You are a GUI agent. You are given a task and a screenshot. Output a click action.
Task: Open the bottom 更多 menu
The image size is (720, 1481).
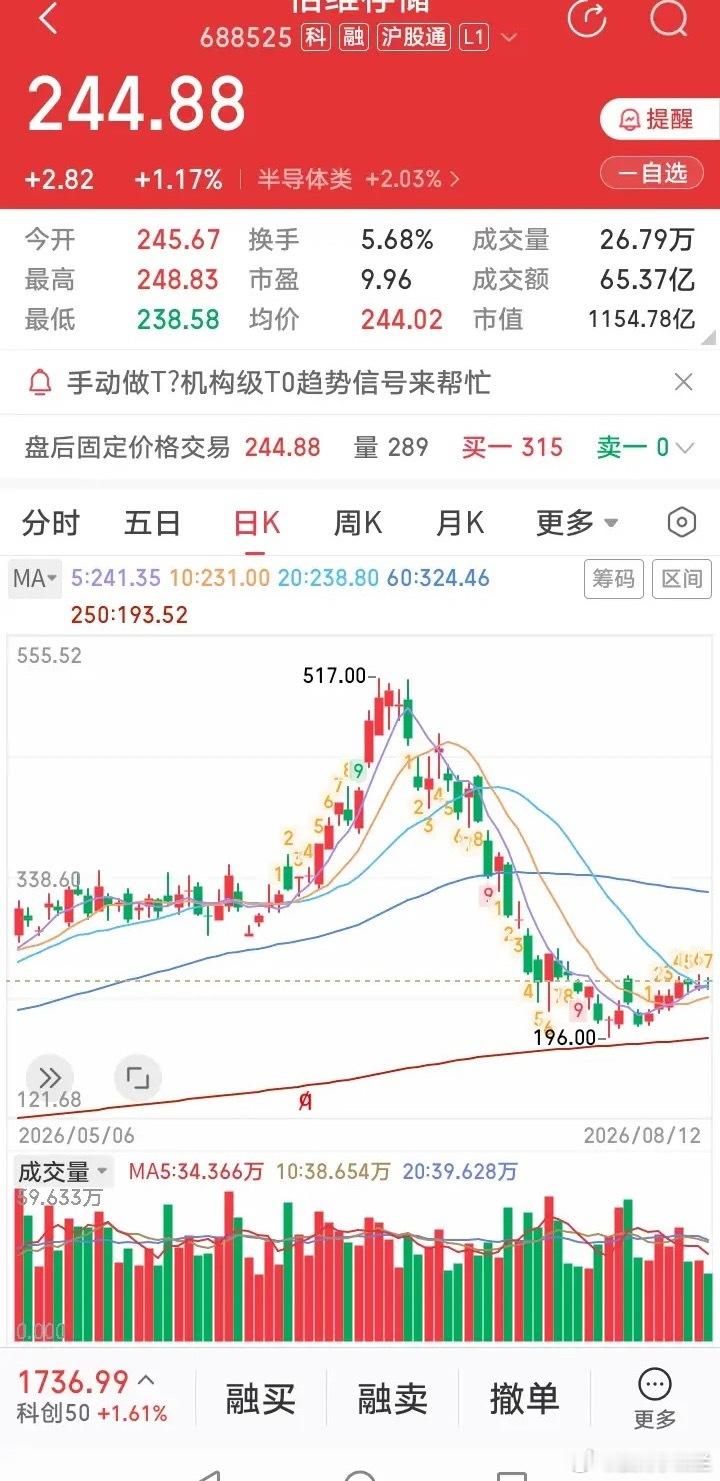[x=655, y=1398]
